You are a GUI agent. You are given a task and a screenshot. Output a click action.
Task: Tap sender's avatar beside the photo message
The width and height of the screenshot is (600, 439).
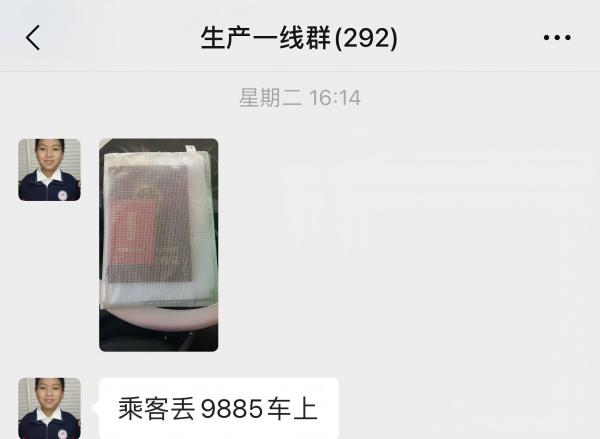point(49,169)
